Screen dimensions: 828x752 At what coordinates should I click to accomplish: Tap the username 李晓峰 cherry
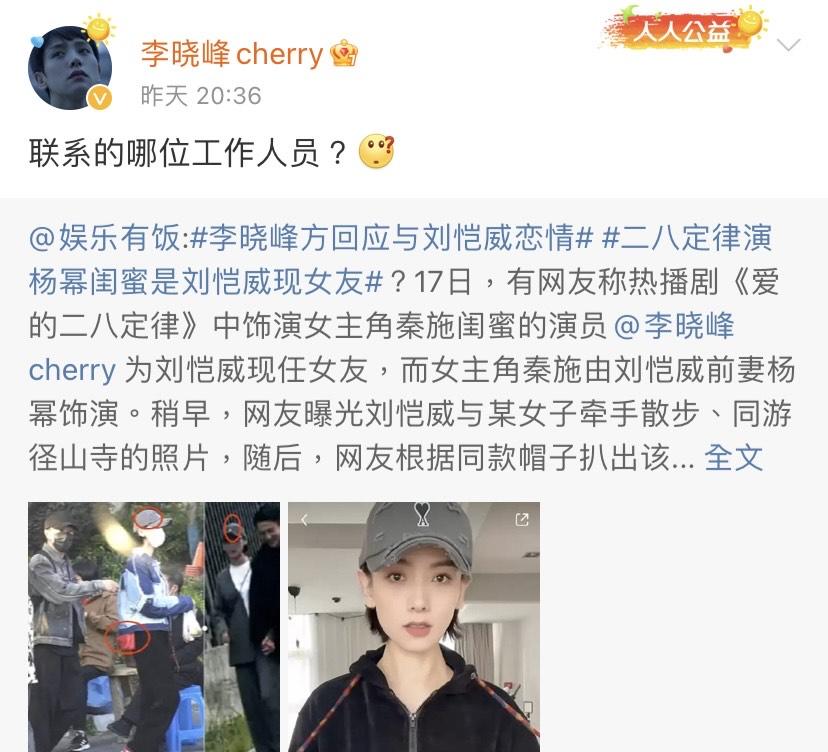pos(231,53)
